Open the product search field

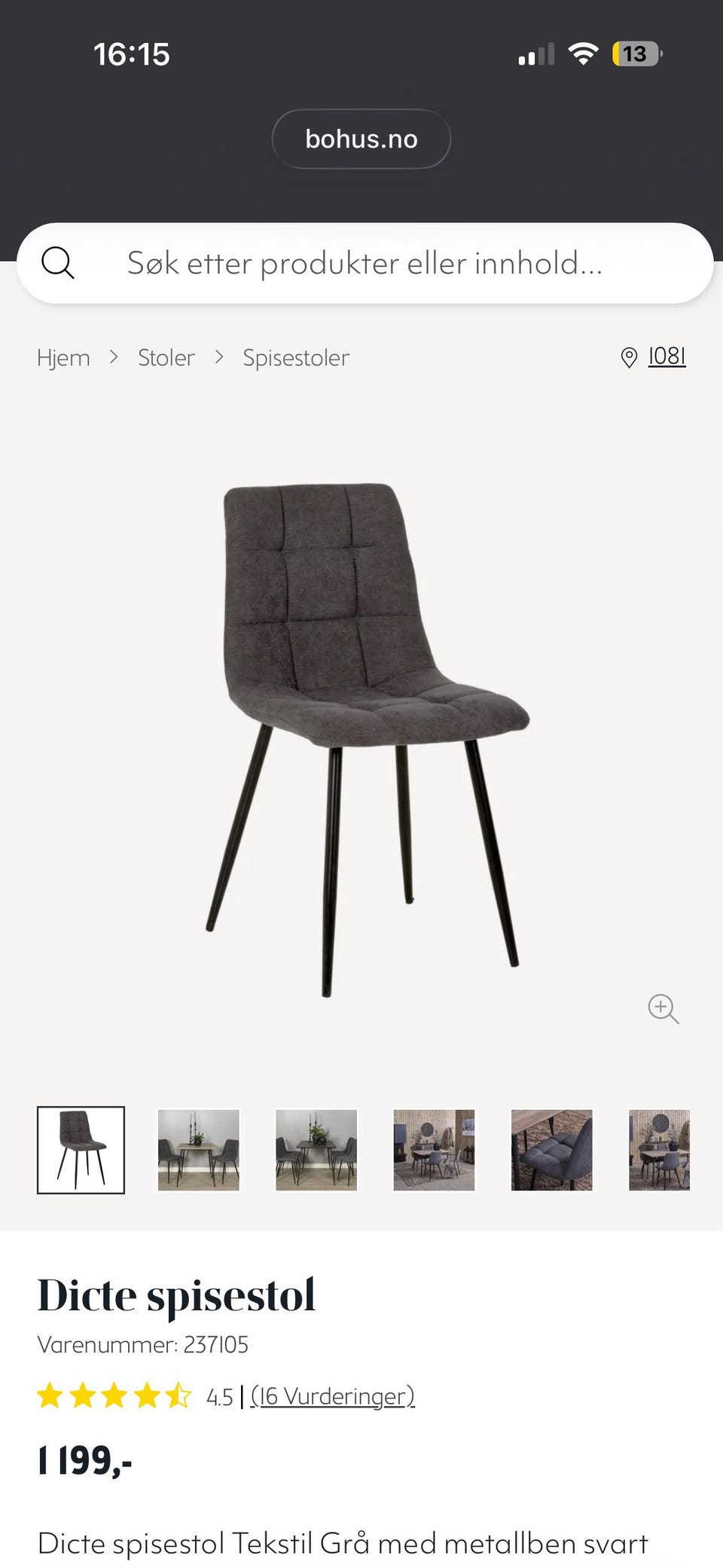coord(365,264)
